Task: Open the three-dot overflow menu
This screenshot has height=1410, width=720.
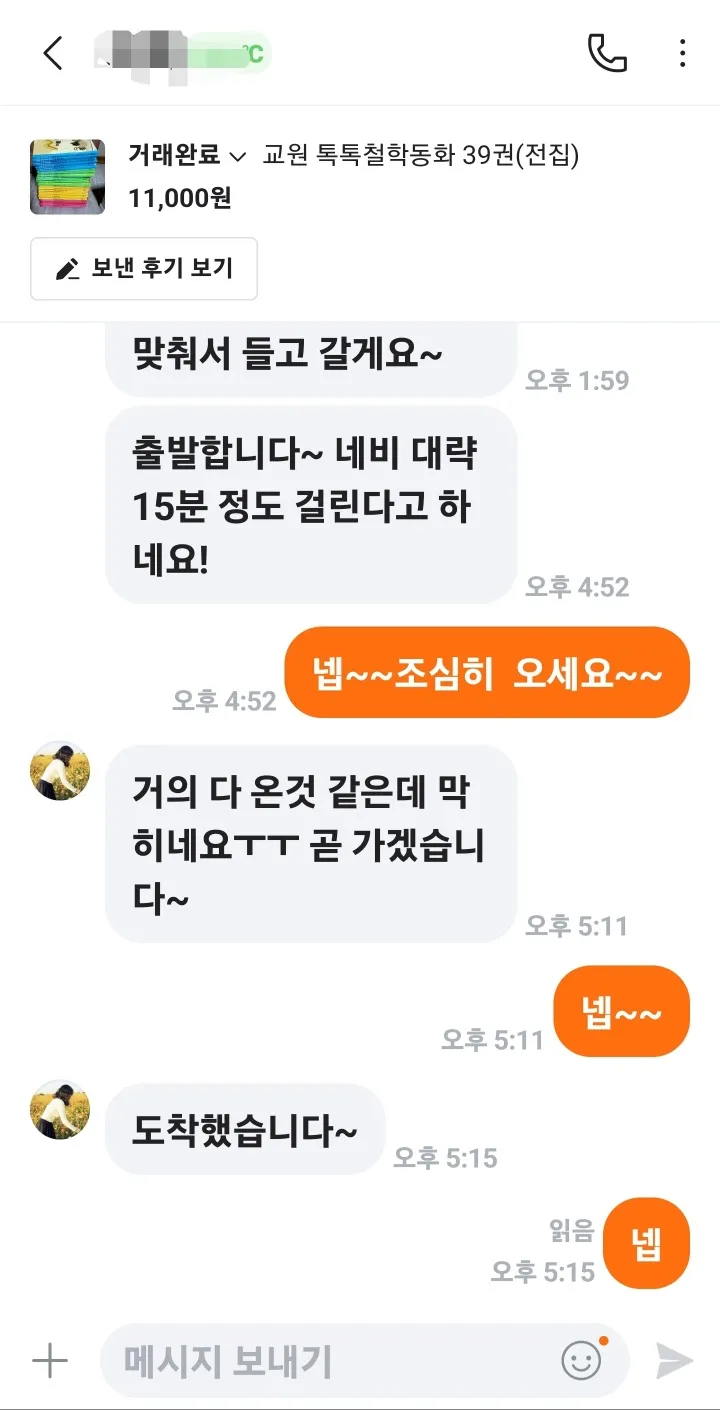Action: [x=682, y=53]
